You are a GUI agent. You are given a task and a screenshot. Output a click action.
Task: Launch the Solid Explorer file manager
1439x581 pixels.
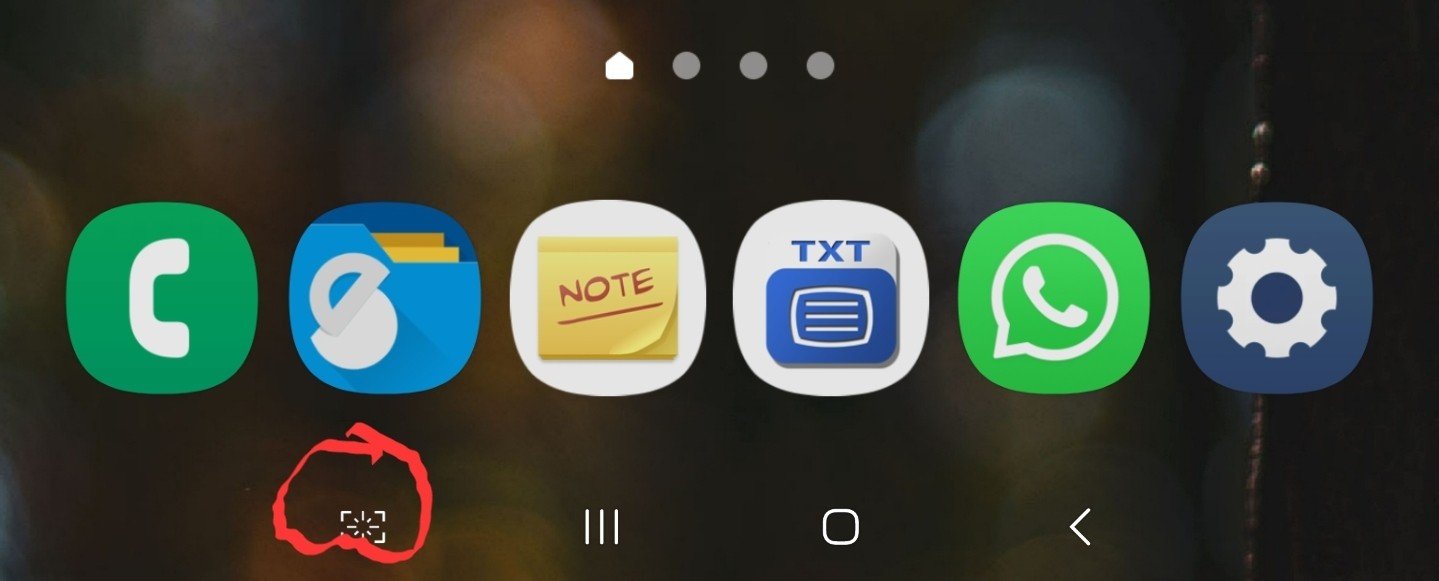385,298
